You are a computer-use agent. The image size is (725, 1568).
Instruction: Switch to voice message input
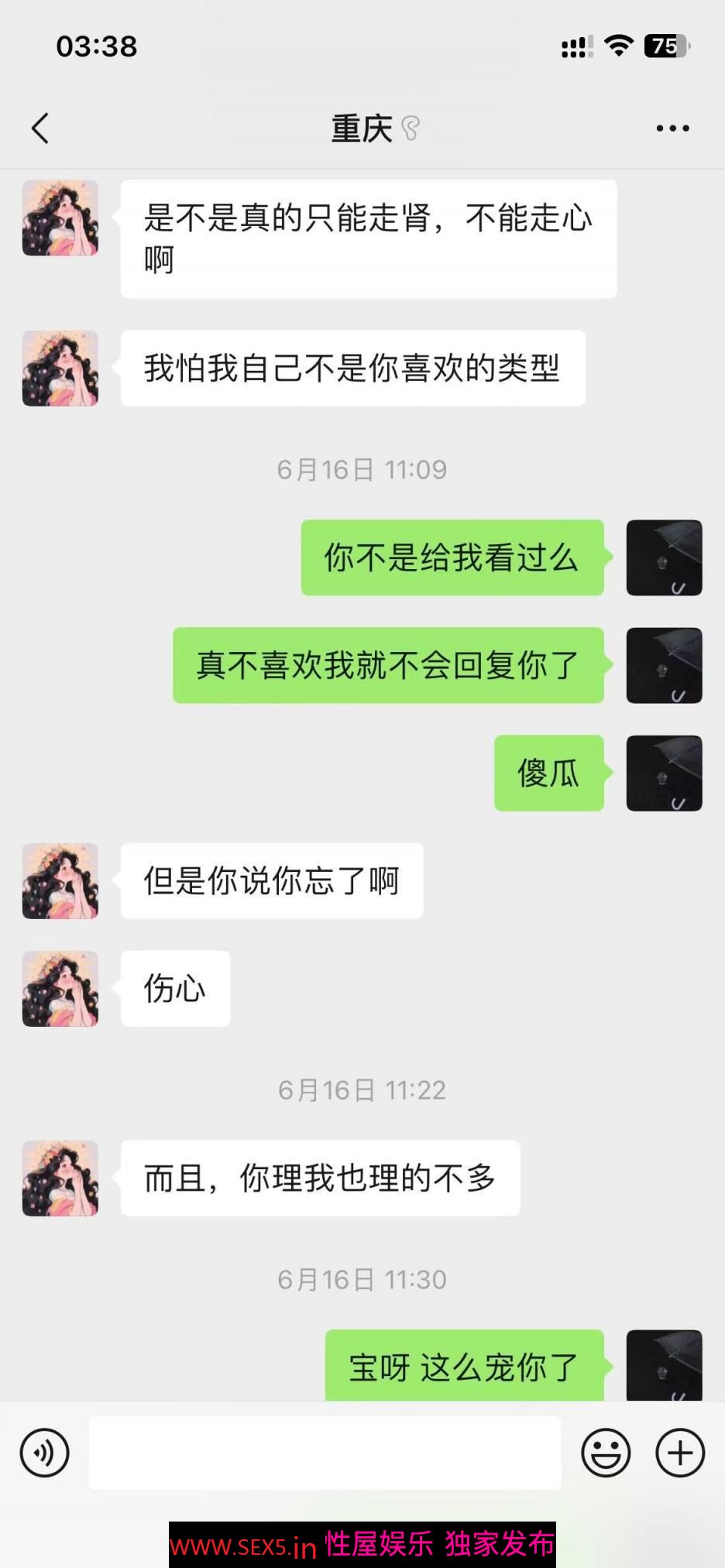coord(45,1453)
